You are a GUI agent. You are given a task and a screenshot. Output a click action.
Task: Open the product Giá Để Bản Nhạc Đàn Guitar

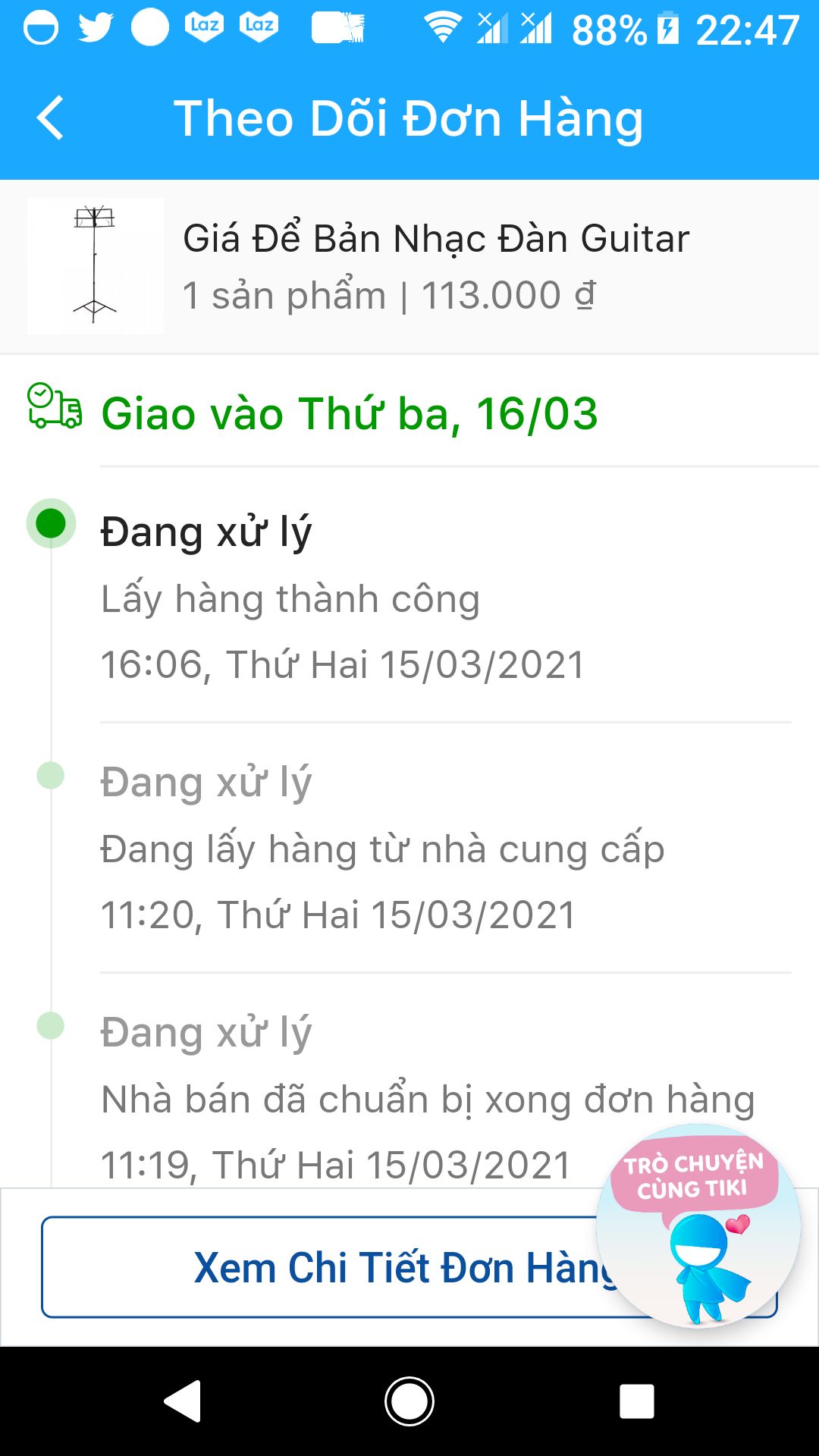point(436,239)
